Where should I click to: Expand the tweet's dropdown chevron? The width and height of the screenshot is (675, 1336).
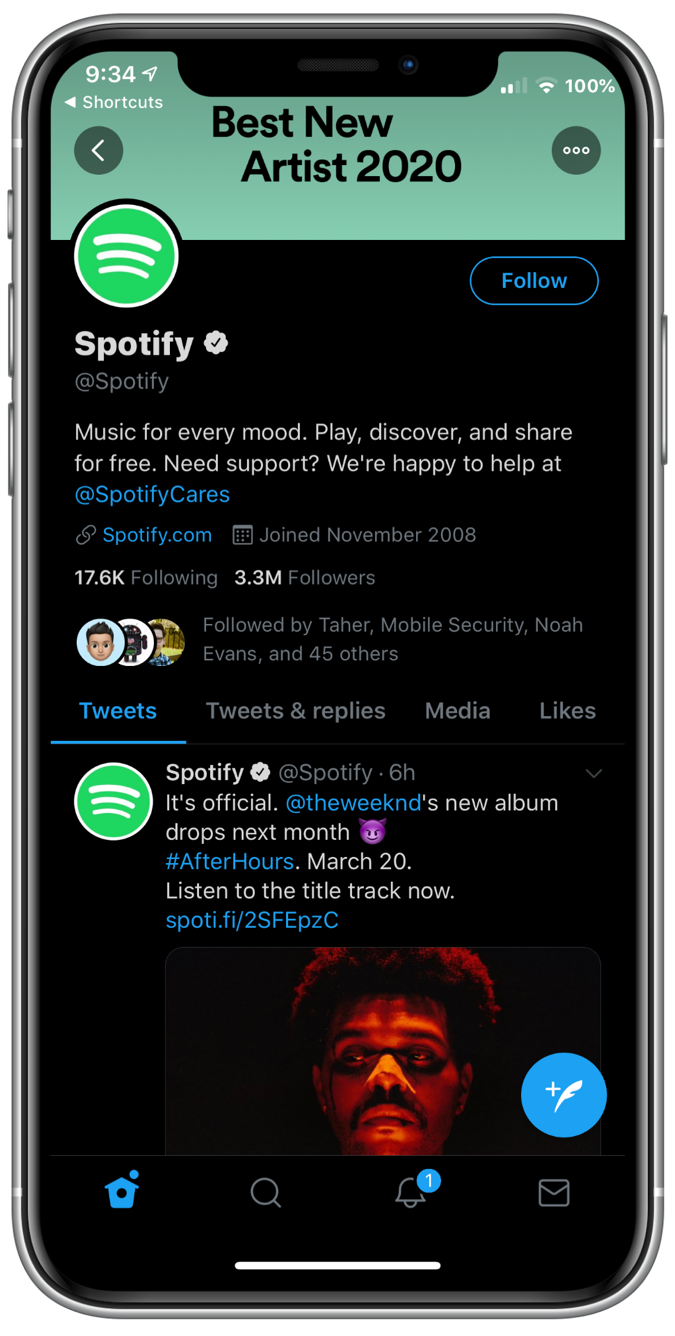(593, 774)
